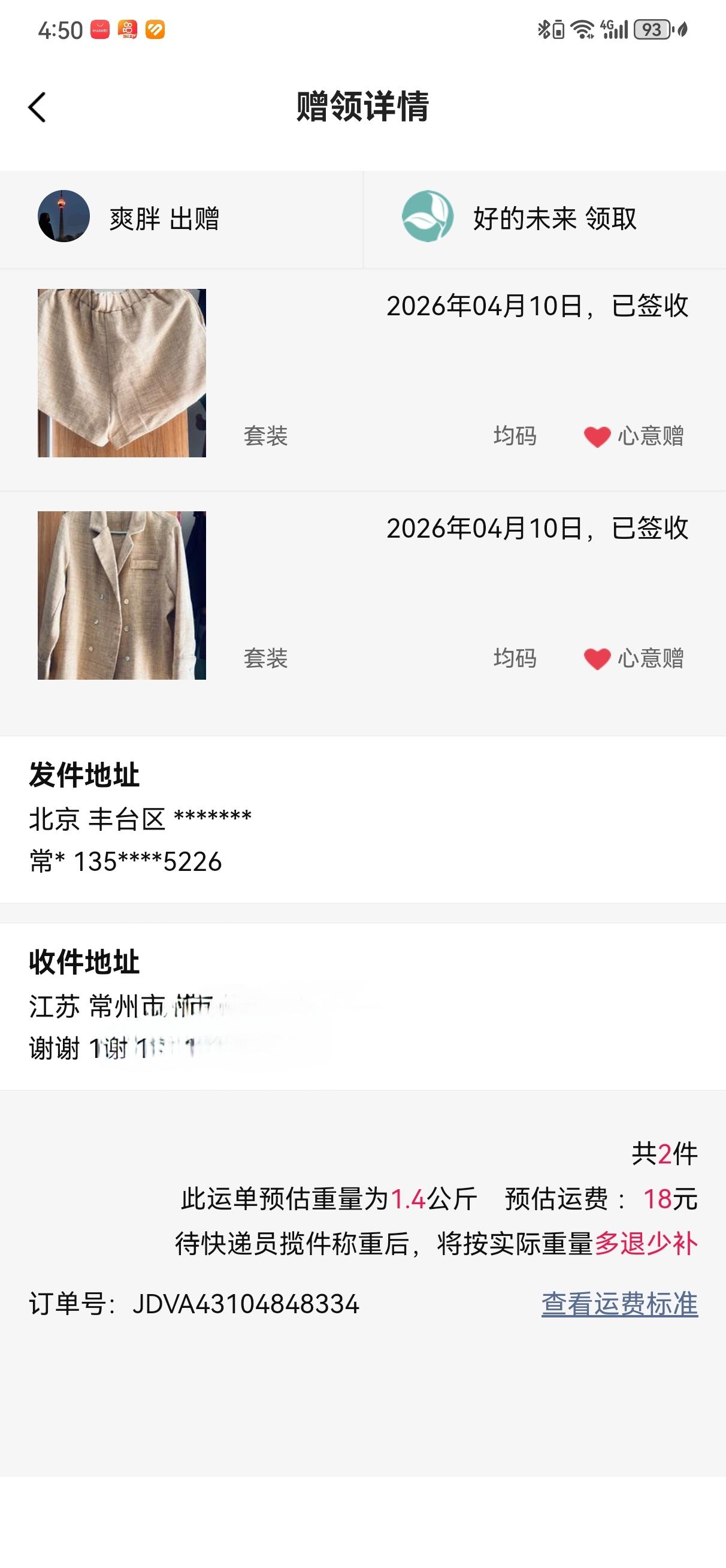View receiver 好的未来's profile avatar
Screen dimensions: 726x1568
point(427,217)
